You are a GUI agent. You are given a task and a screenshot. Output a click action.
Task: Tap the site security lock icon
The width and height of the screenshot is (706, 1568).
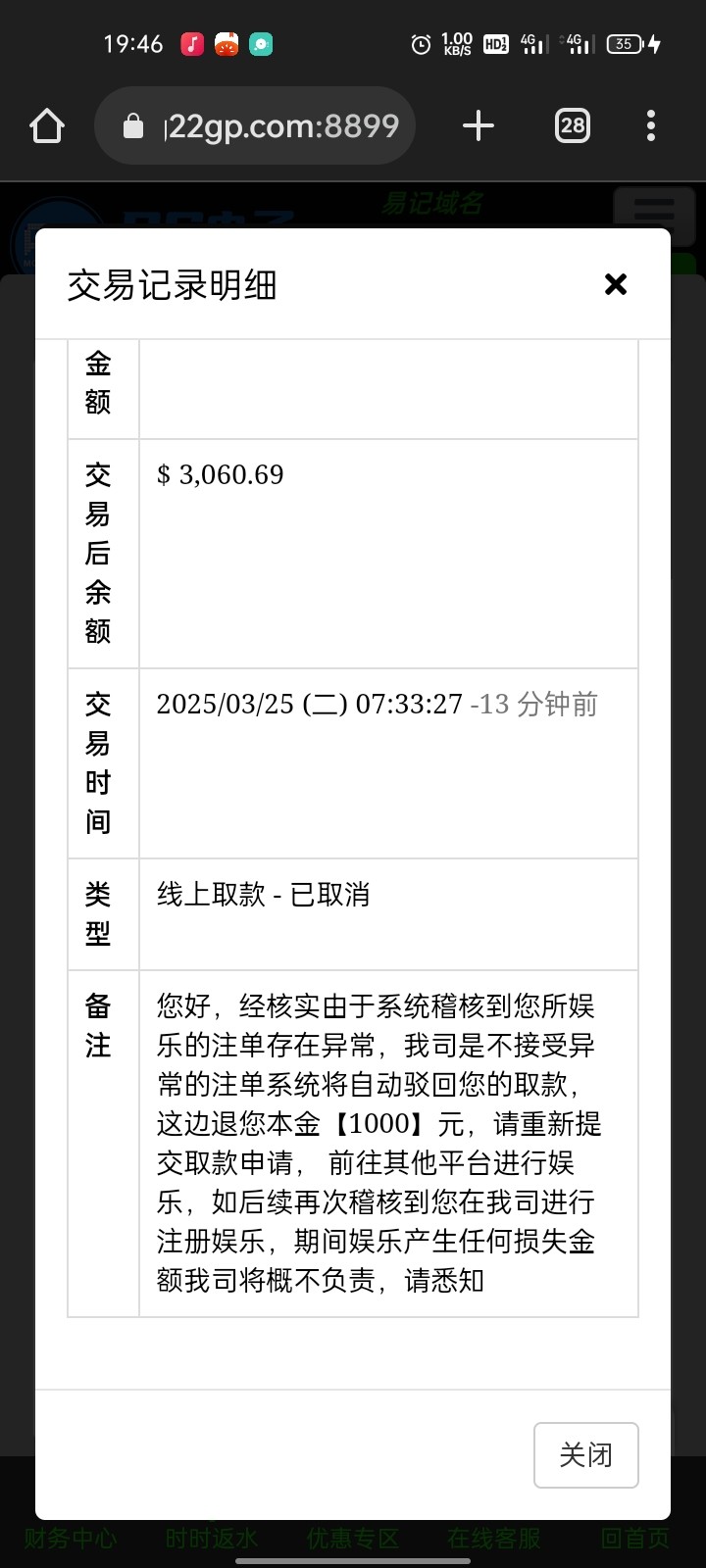click(132, 125)
